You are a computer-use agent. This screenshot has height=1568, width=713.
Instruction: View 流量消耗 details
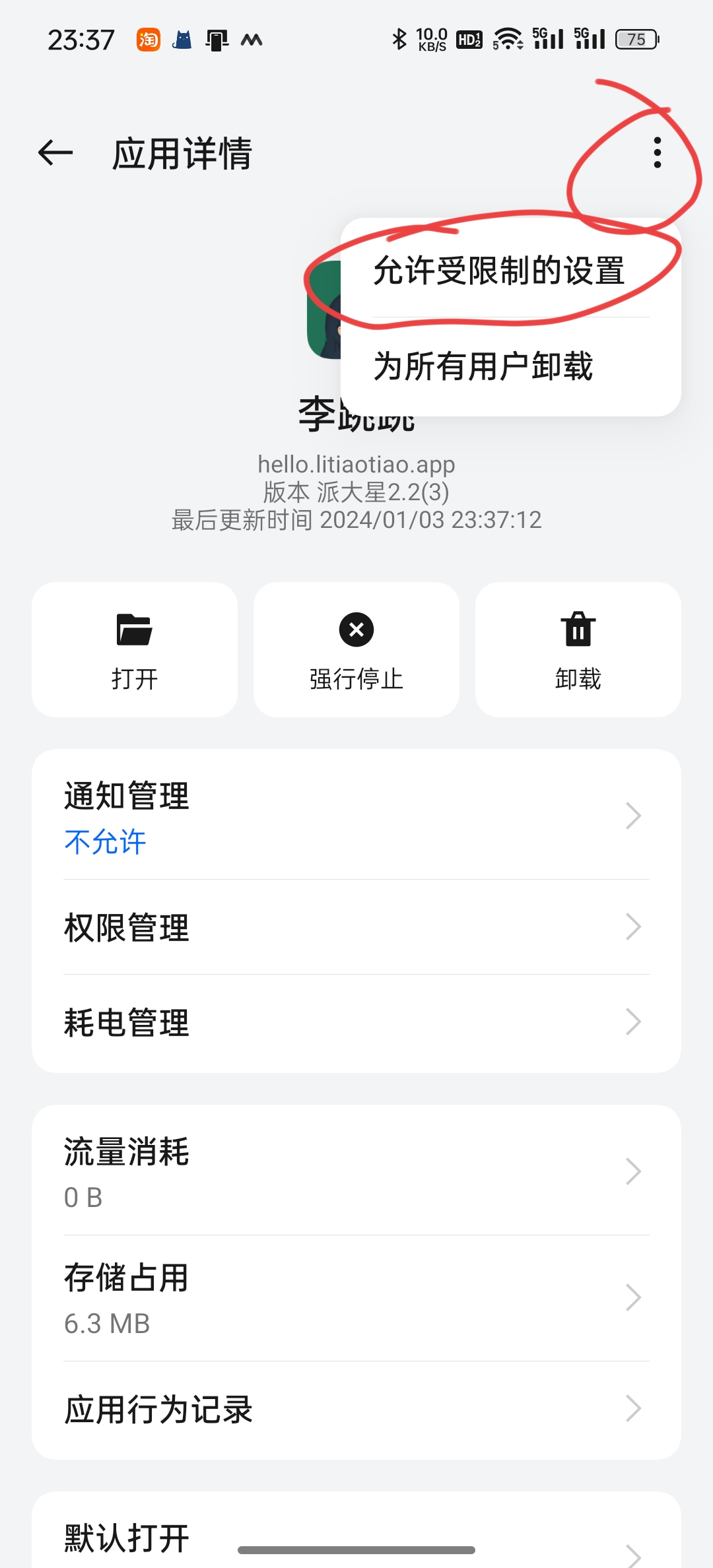coord(356,1171)
